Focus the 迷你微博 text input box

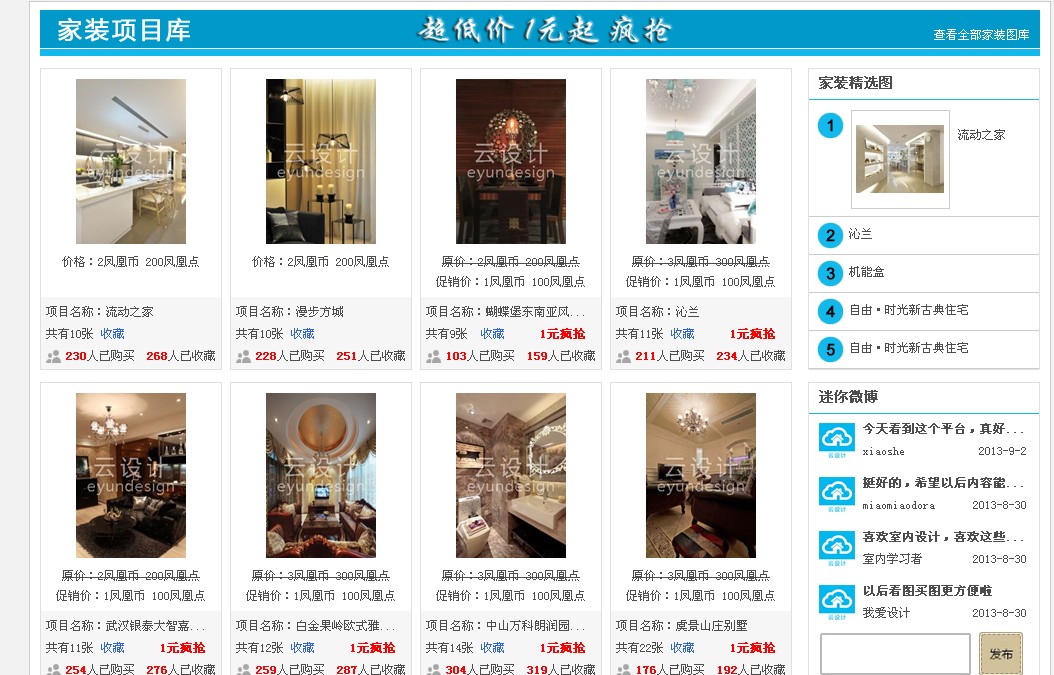pyautogui.click(x=895, y=654)
